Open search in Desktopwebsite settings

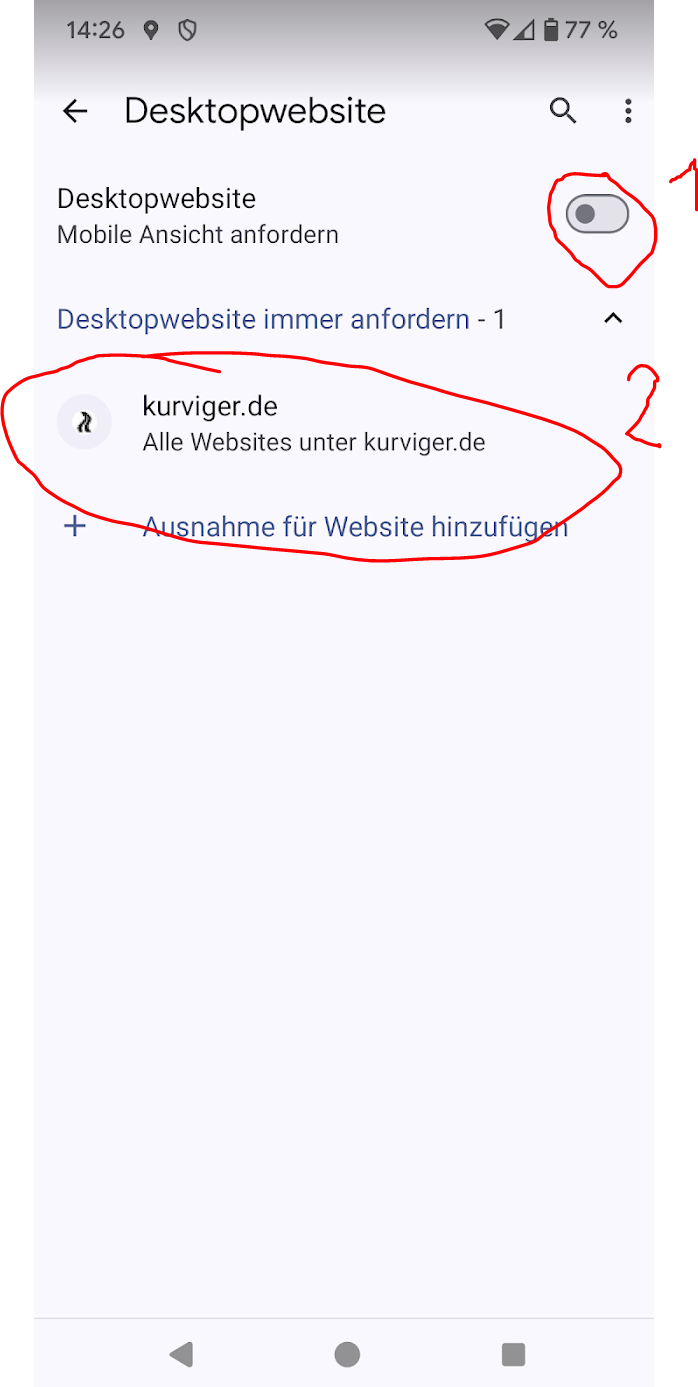pos(563,111)
